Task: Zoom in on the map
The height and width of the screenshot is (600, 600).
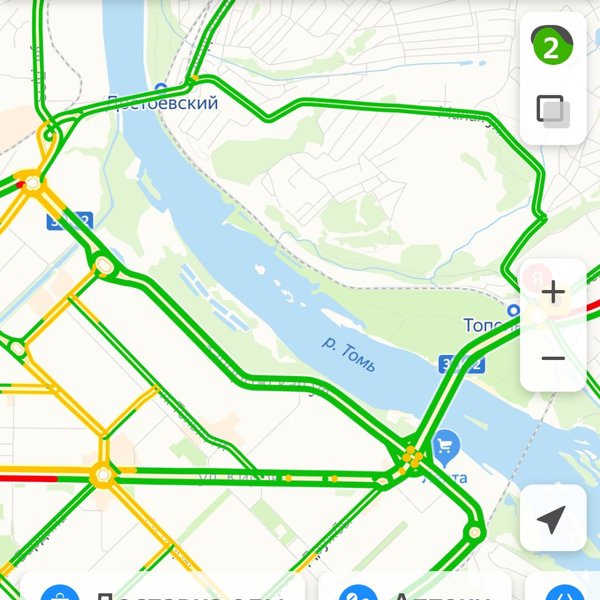Action: [553, 293]
